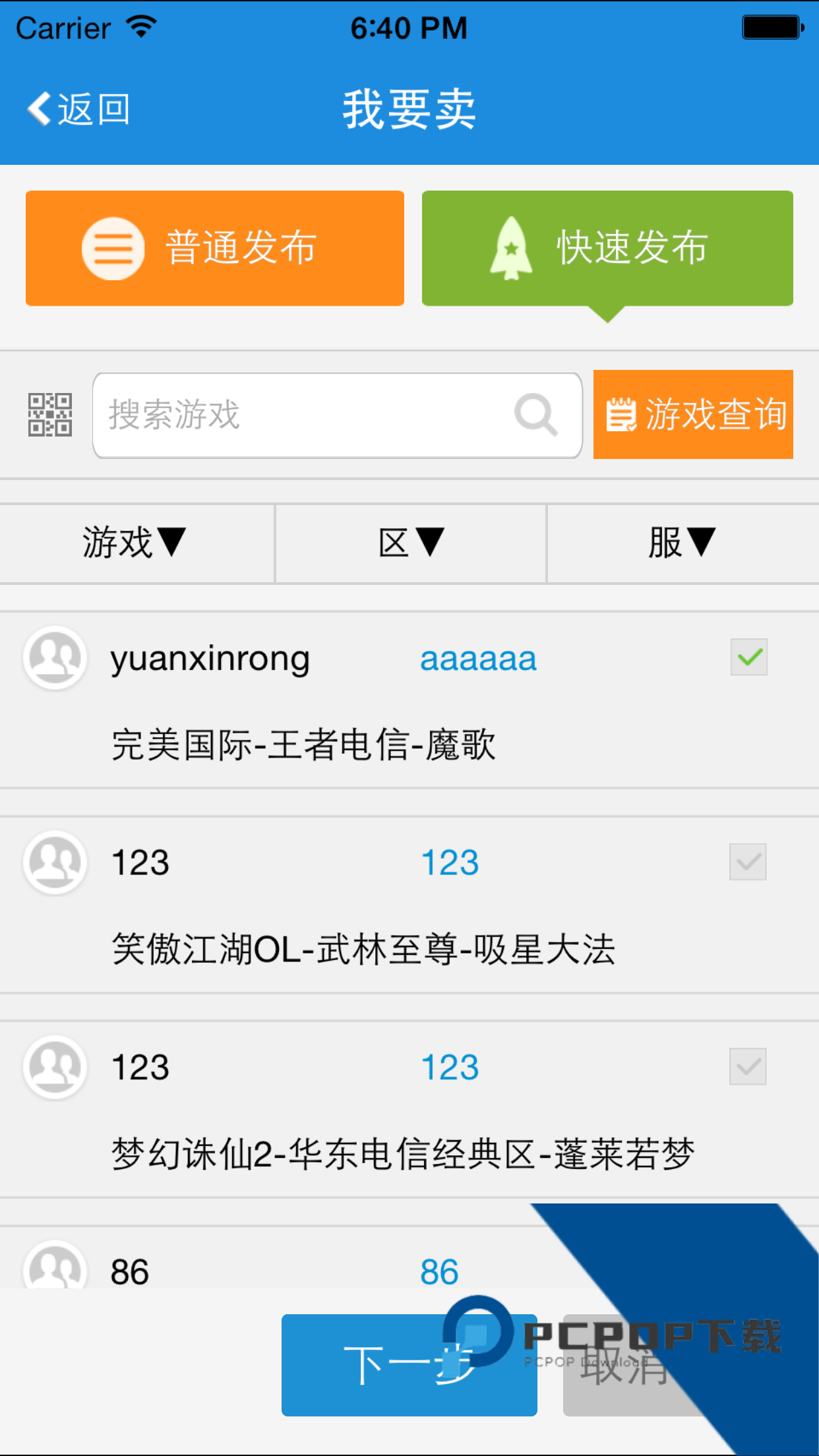Expand the 区 dropdown filter

[411, 543]
